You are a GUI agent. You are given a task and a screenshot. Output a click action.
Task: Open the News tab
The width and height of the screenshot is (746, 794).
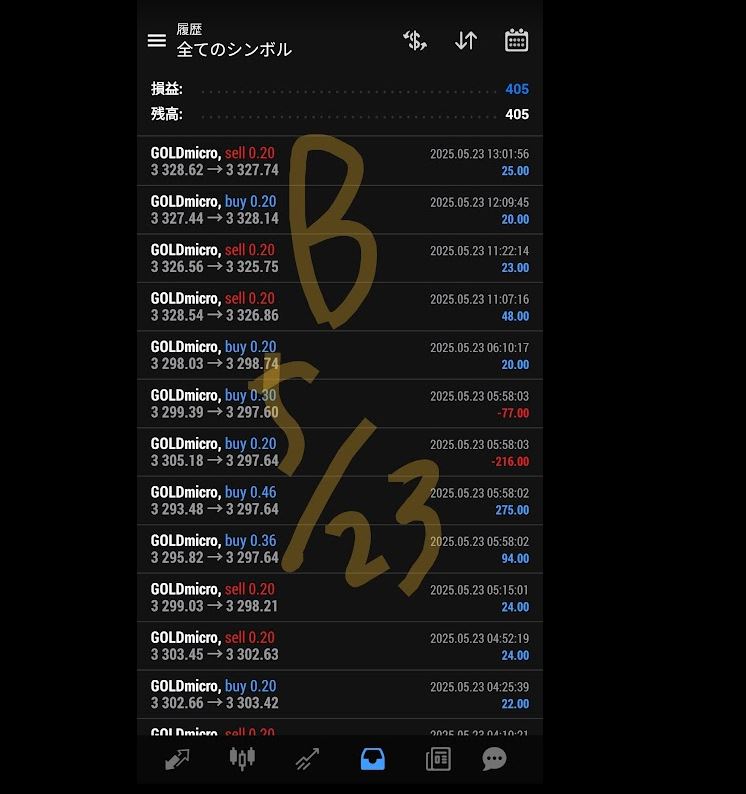point(438,759)
